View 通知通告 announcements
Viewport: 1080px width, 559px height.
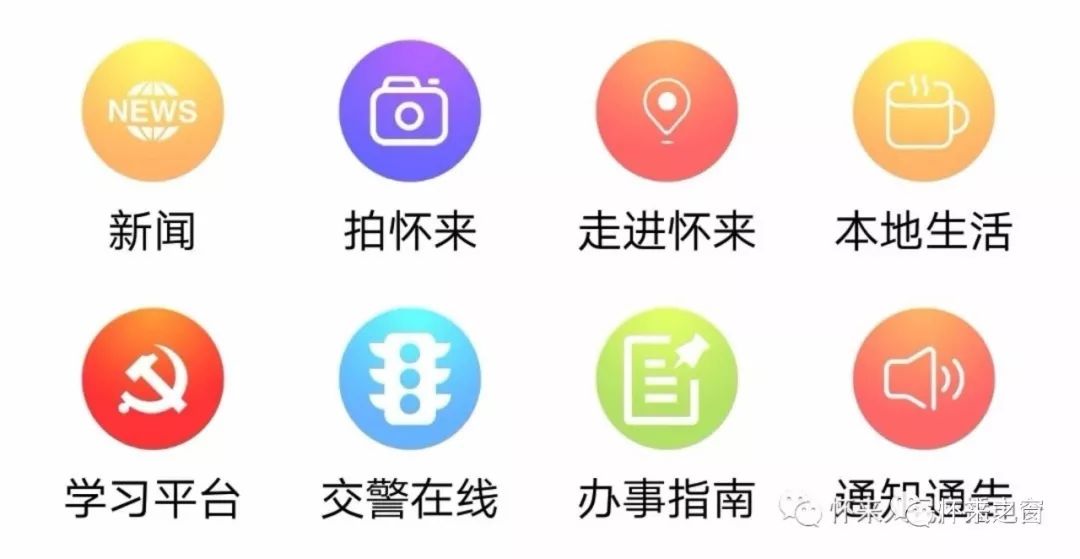coord(923,379)
